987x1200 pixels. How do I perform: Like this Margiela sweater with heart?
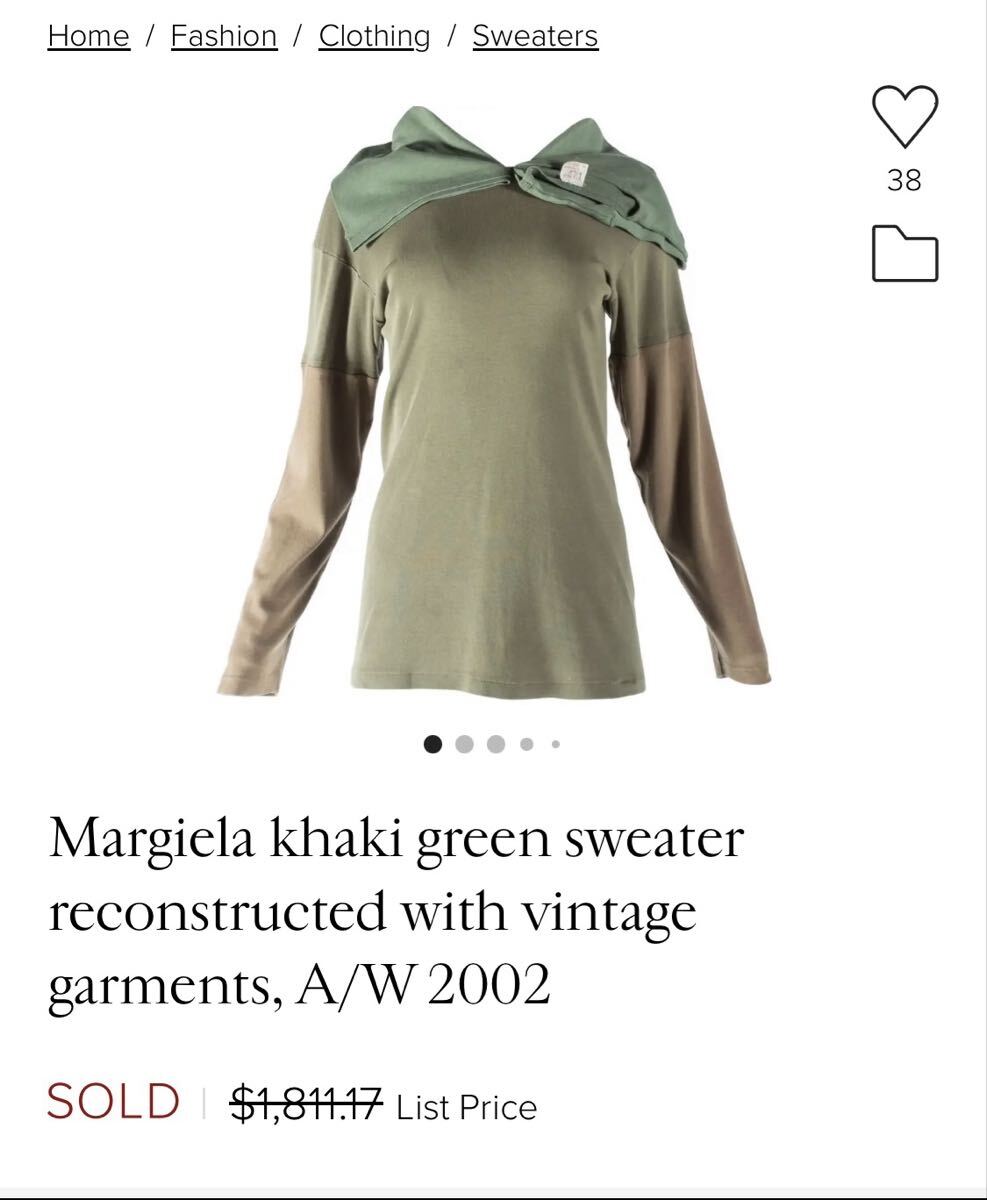(904, 116)
